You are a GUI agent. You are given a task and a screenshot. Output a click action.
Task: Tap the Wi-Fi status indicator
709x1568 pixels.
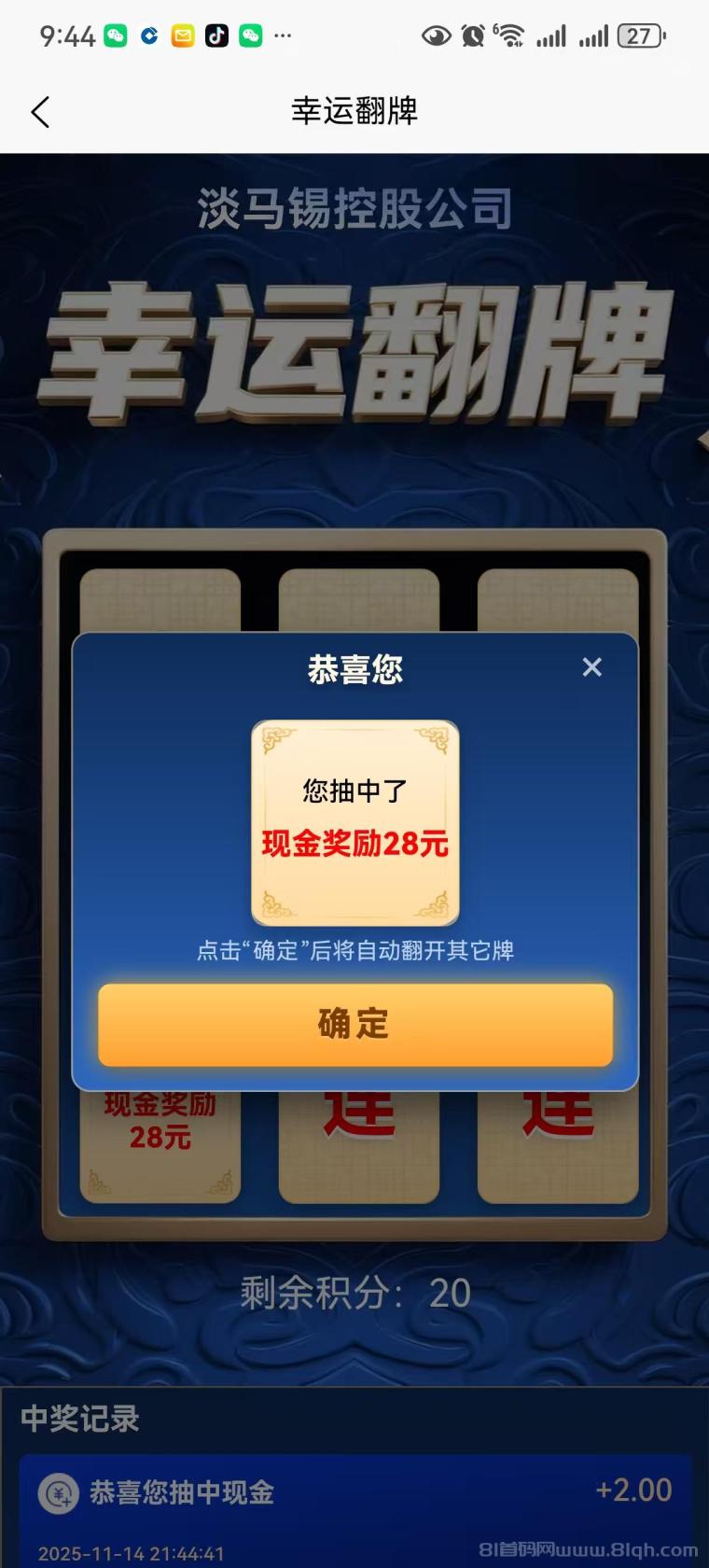tap(509, 35)
